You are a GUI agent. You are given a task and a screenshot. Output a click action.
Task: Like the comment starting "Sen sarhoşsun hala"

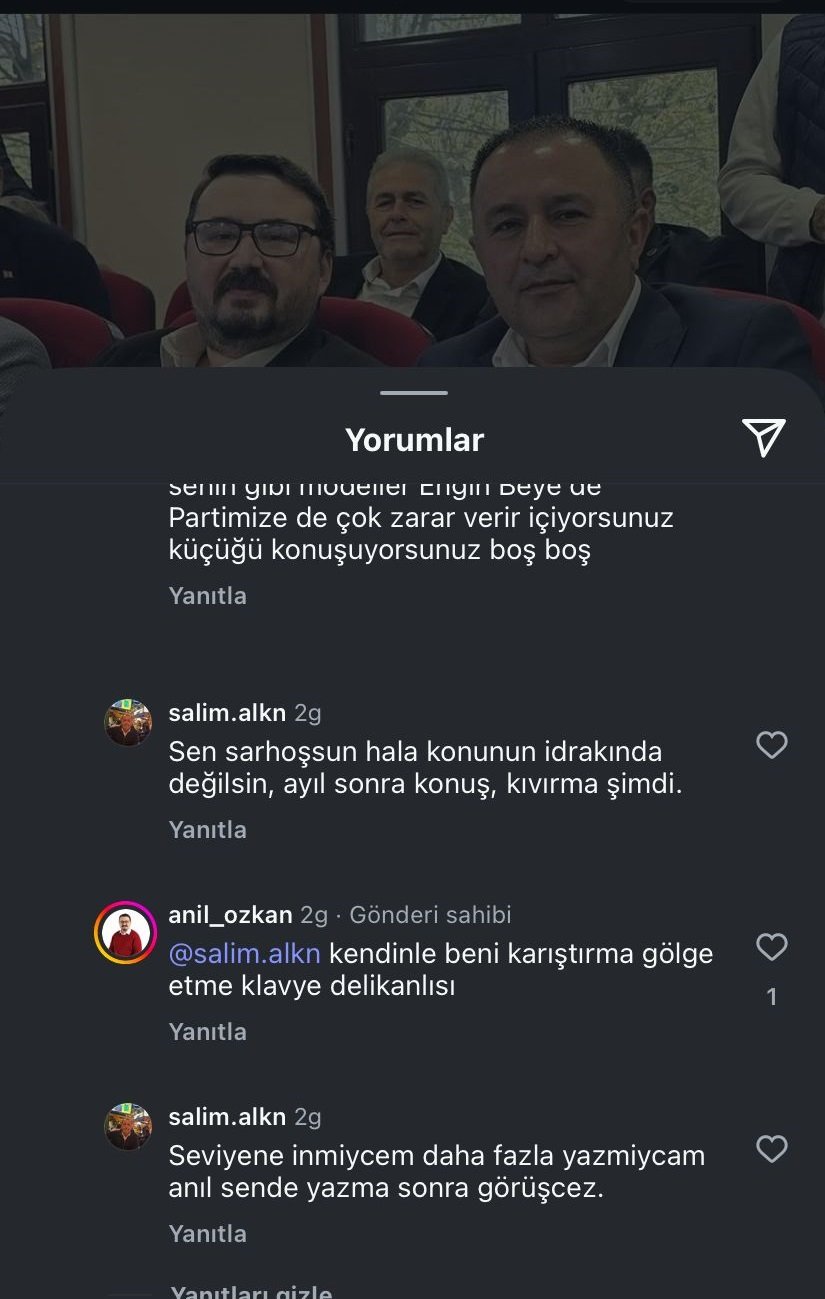(771, 745)
